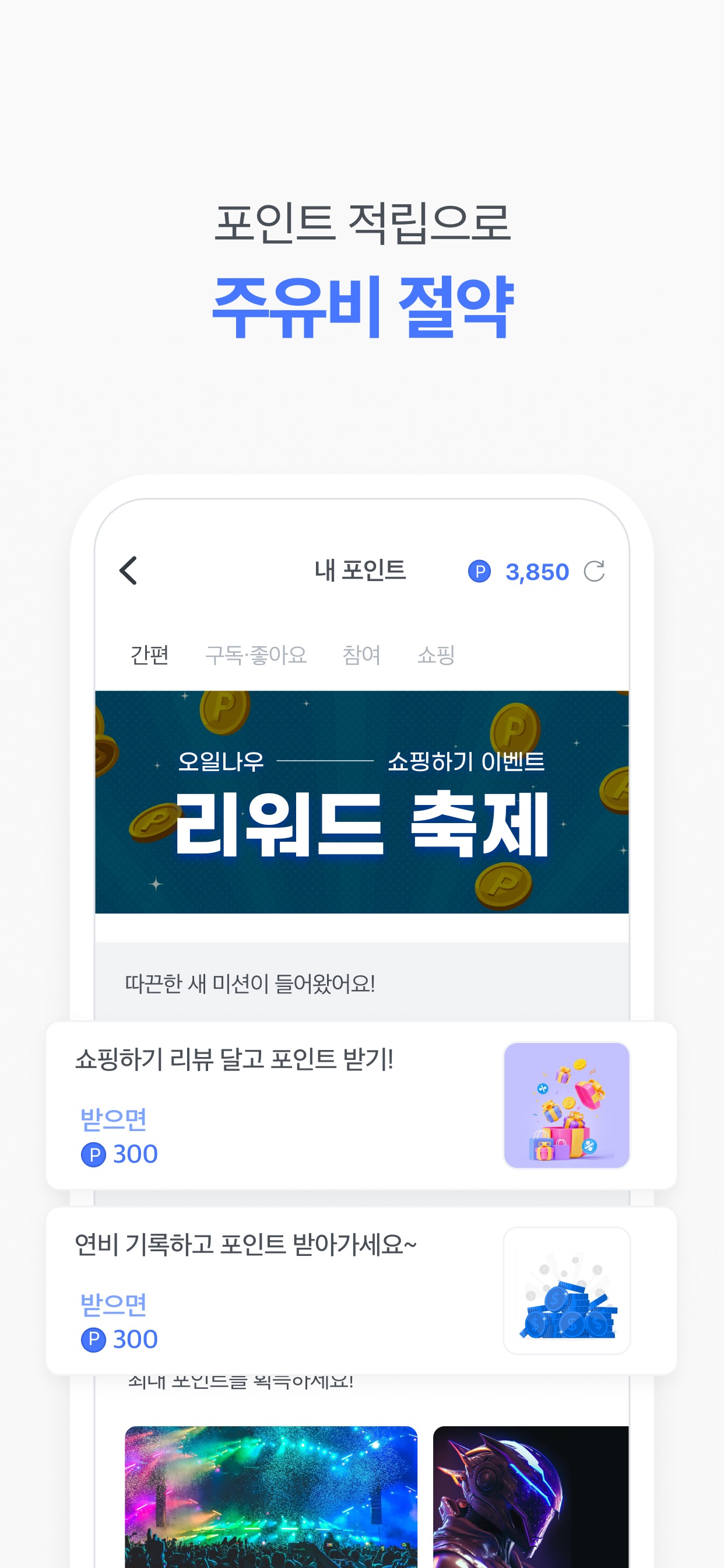The height and width of the screenshot is (1568, 724).
Task: Select the 참여 tab
Action: [363, 656]
